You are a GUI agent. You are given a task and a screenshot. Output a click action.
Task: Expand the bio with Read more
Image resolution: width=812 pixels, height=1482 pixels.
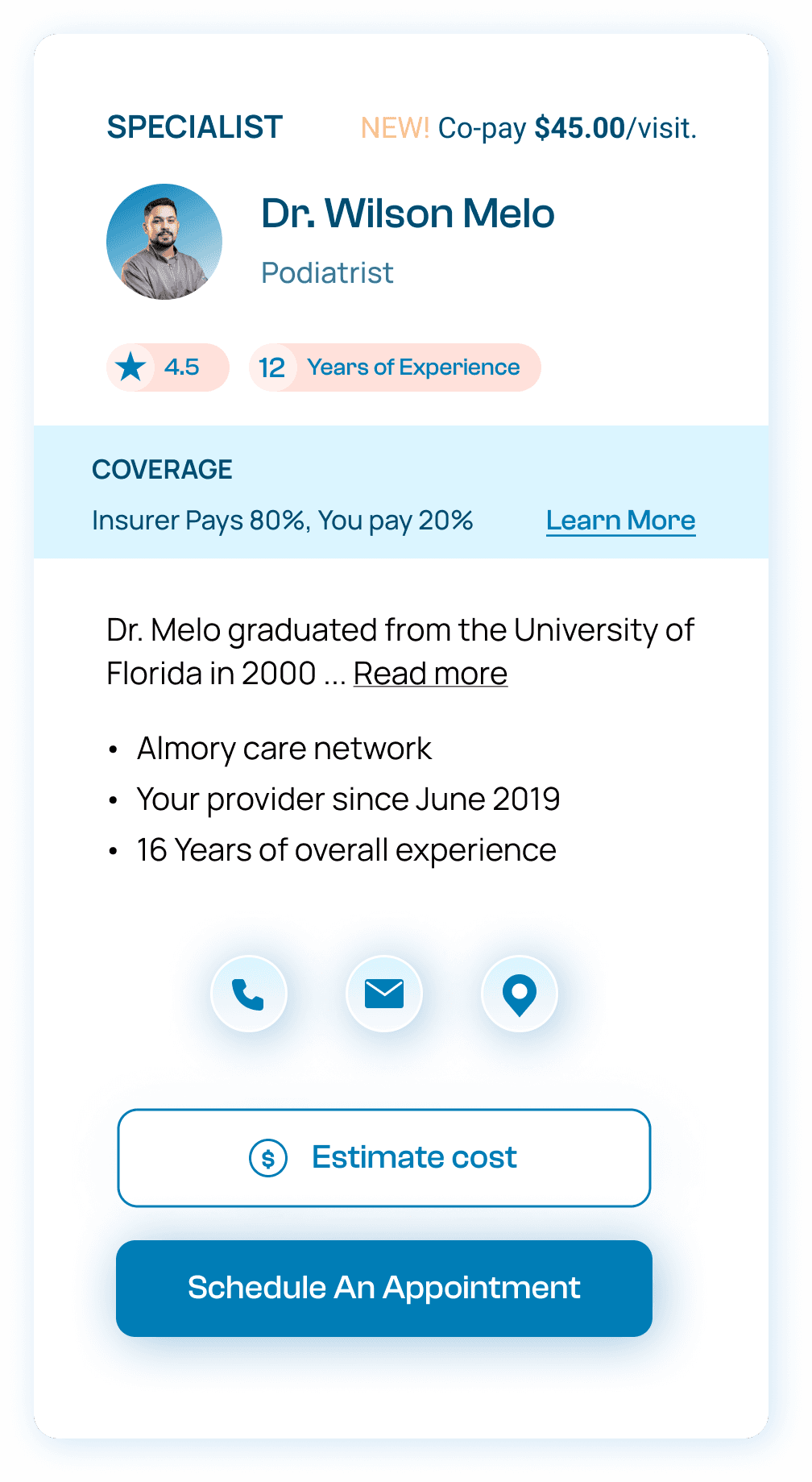tap(430, 674)
